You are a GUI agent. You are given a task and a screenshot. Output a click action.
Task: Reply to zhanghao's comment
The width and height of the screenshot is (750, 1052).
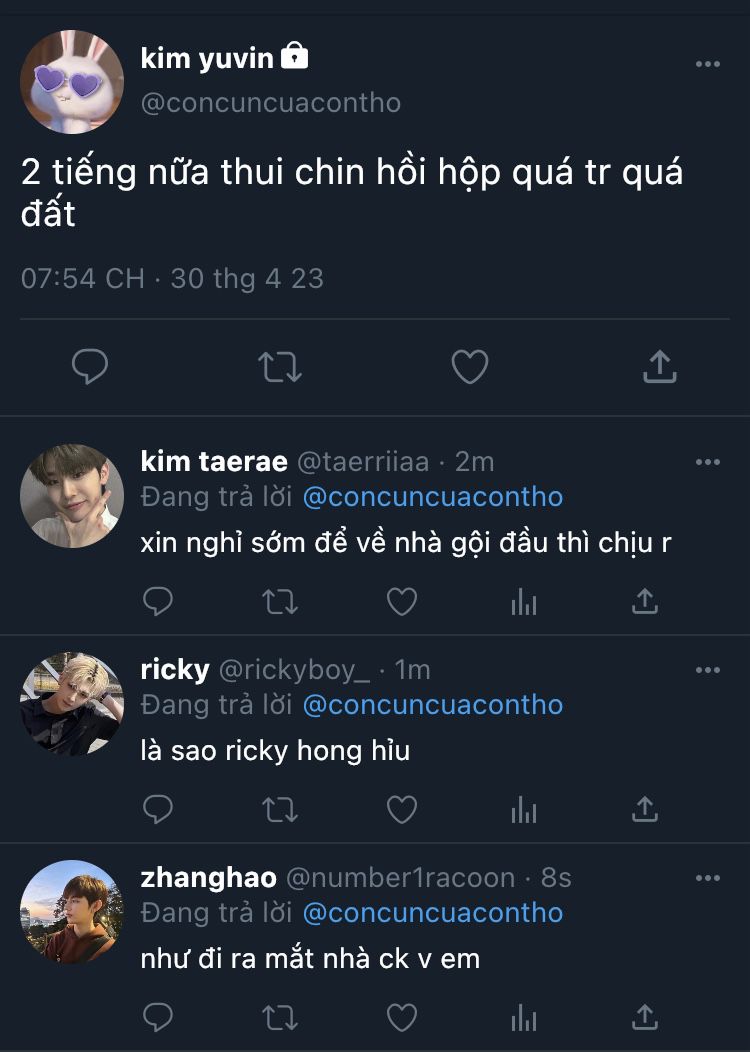(158, 1017)
